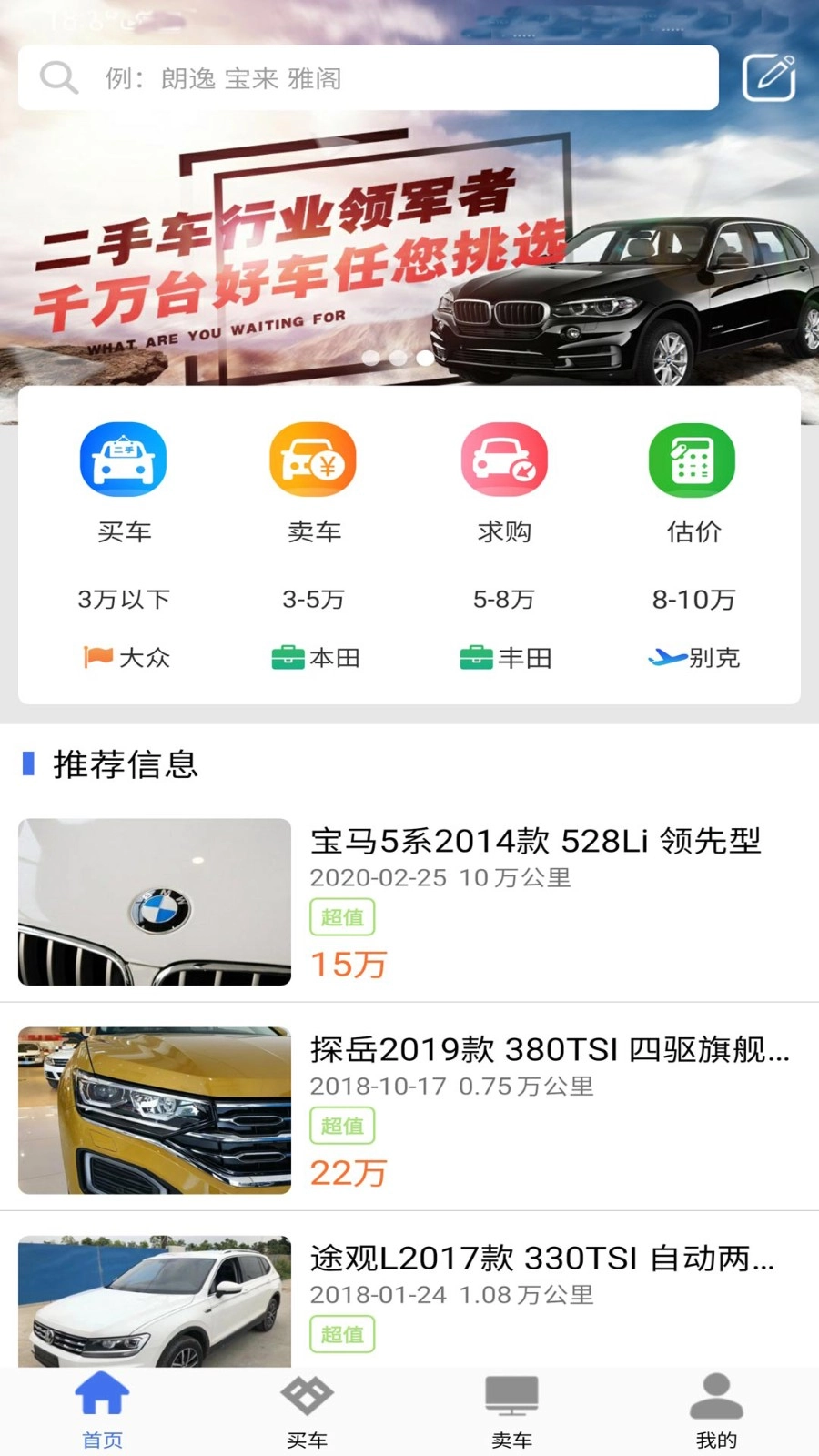The width and height of the screenshot is (819, 1456).
Task: Click the 超值 tag on BMW listing
Action: (x=341, y=917)
